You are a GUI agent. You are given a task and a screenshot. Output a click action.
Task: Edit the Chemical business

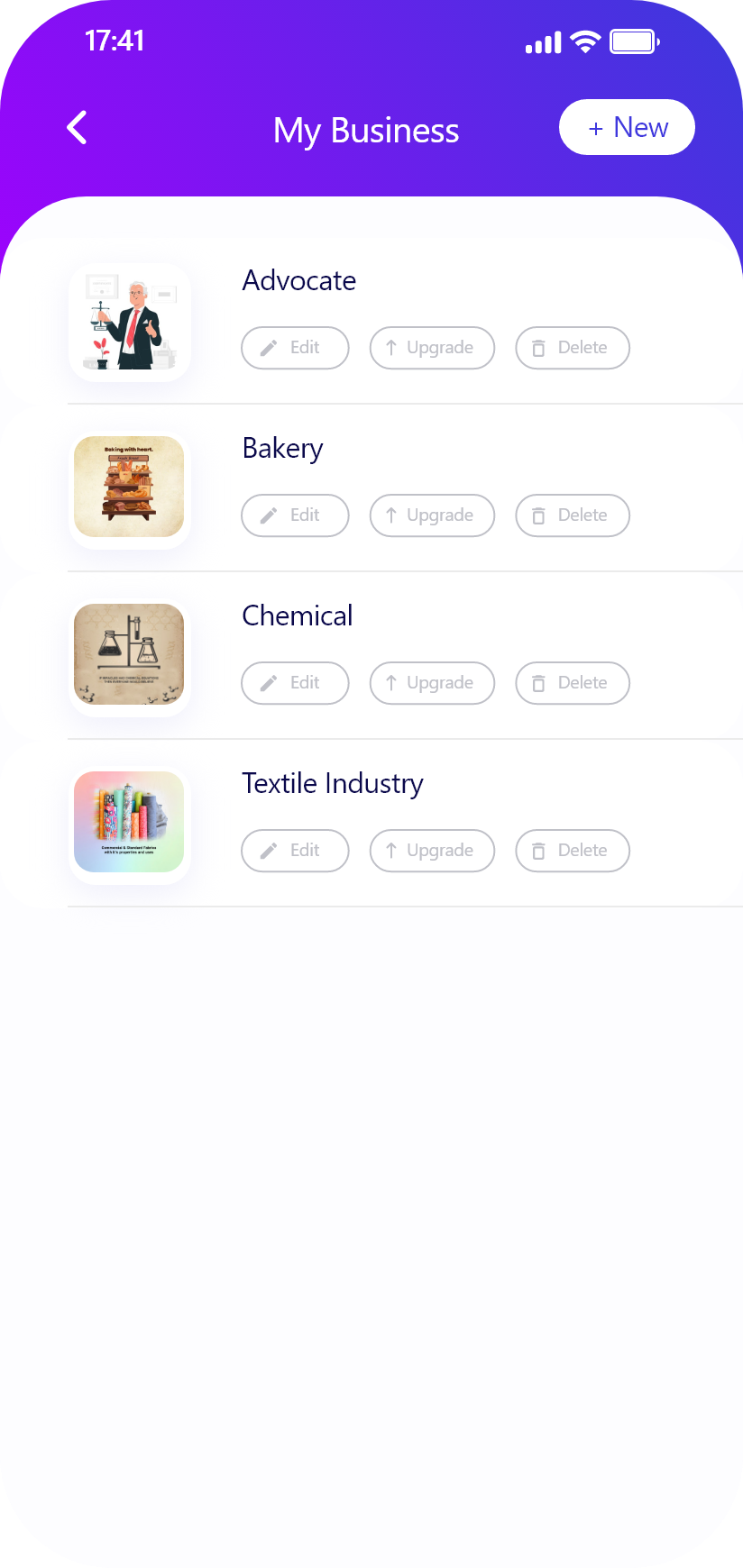tap(295, 683)
